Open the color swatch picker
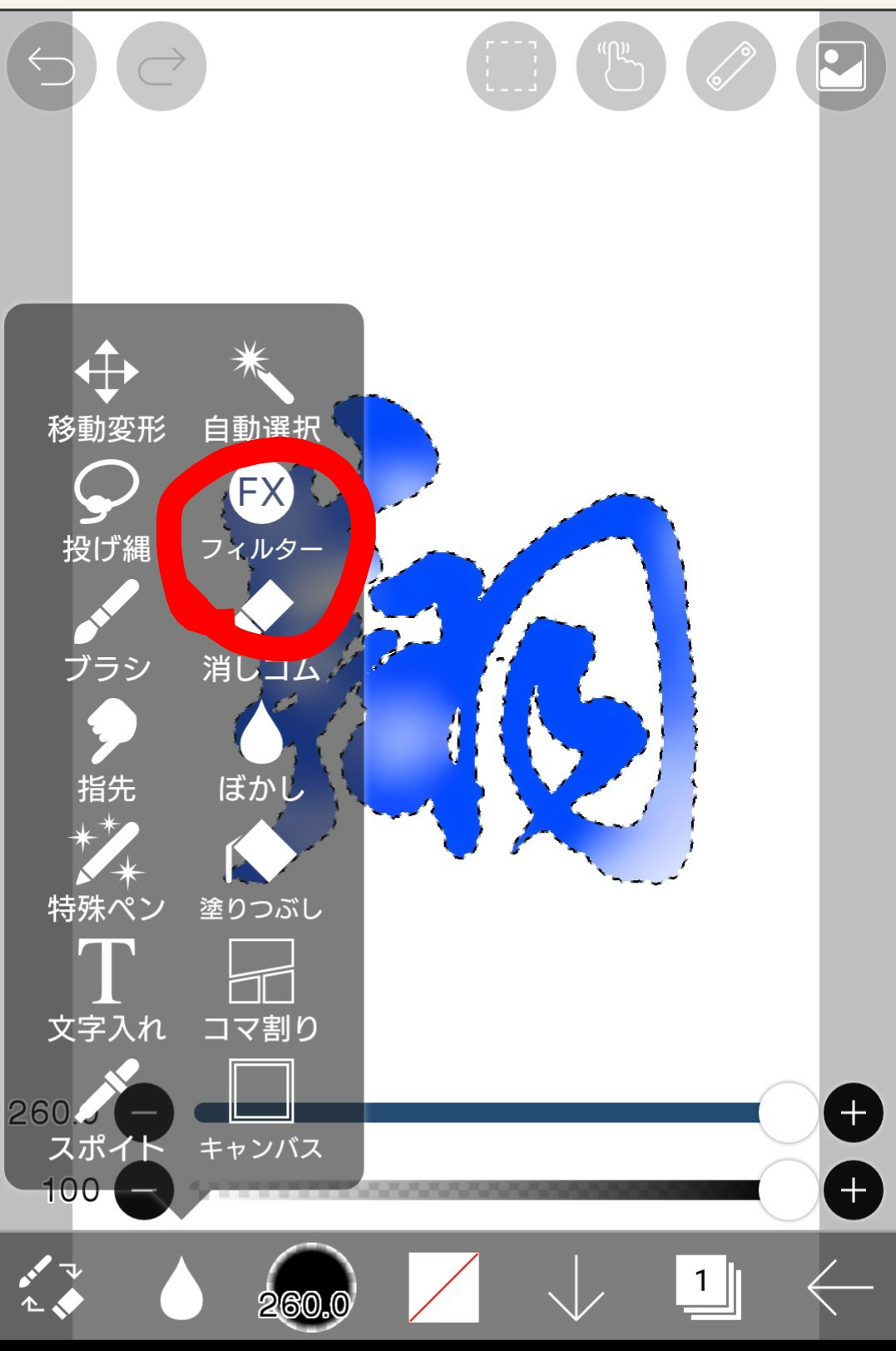The width and height of the screenshot is (896, 1351). [443, 1288]
